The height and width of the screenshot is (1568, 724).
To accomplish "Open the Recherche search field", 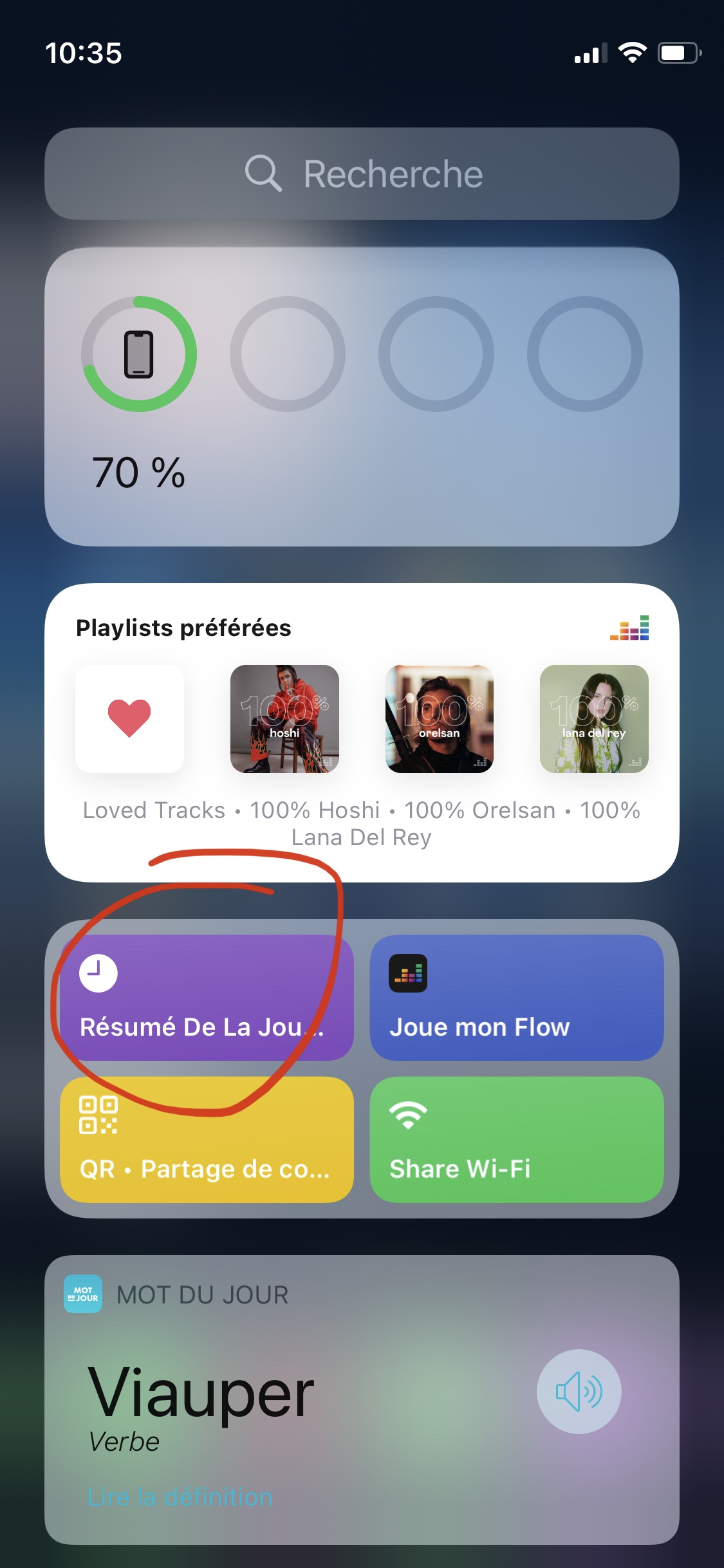I will point(362,174).
